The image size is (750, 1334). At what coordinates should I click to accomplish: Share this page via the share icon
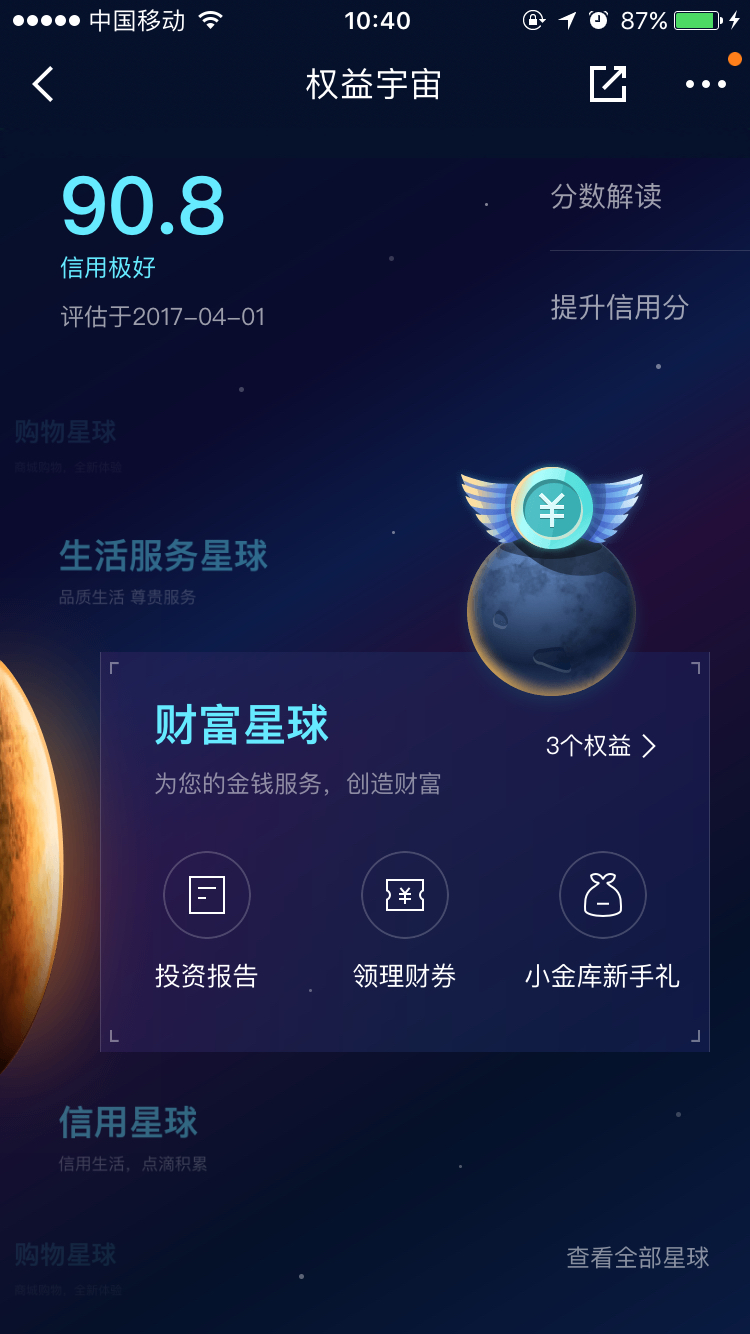(x=607, y=84)
